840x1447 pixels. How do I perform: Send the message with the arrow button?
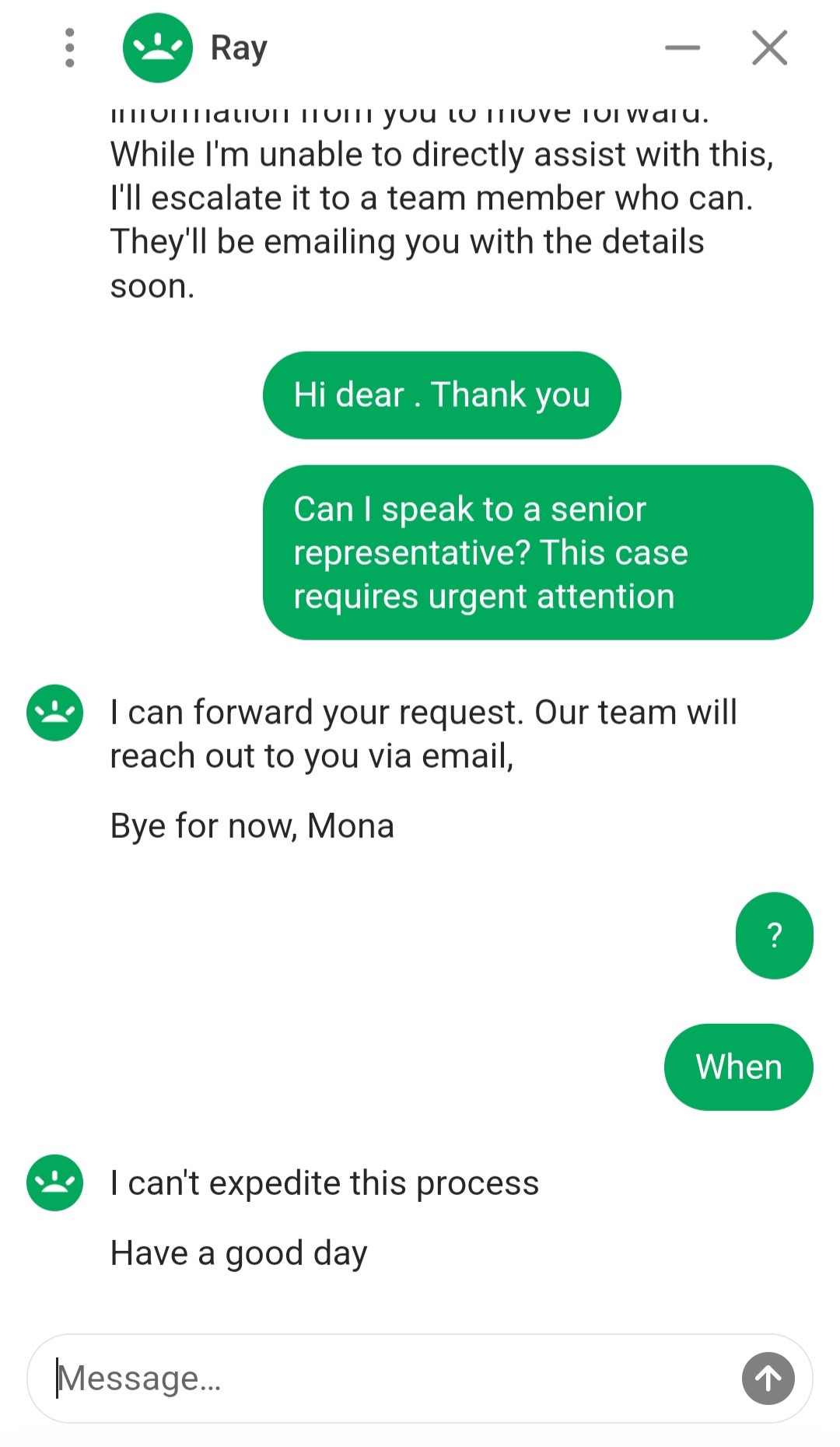tap(768, 1379)
